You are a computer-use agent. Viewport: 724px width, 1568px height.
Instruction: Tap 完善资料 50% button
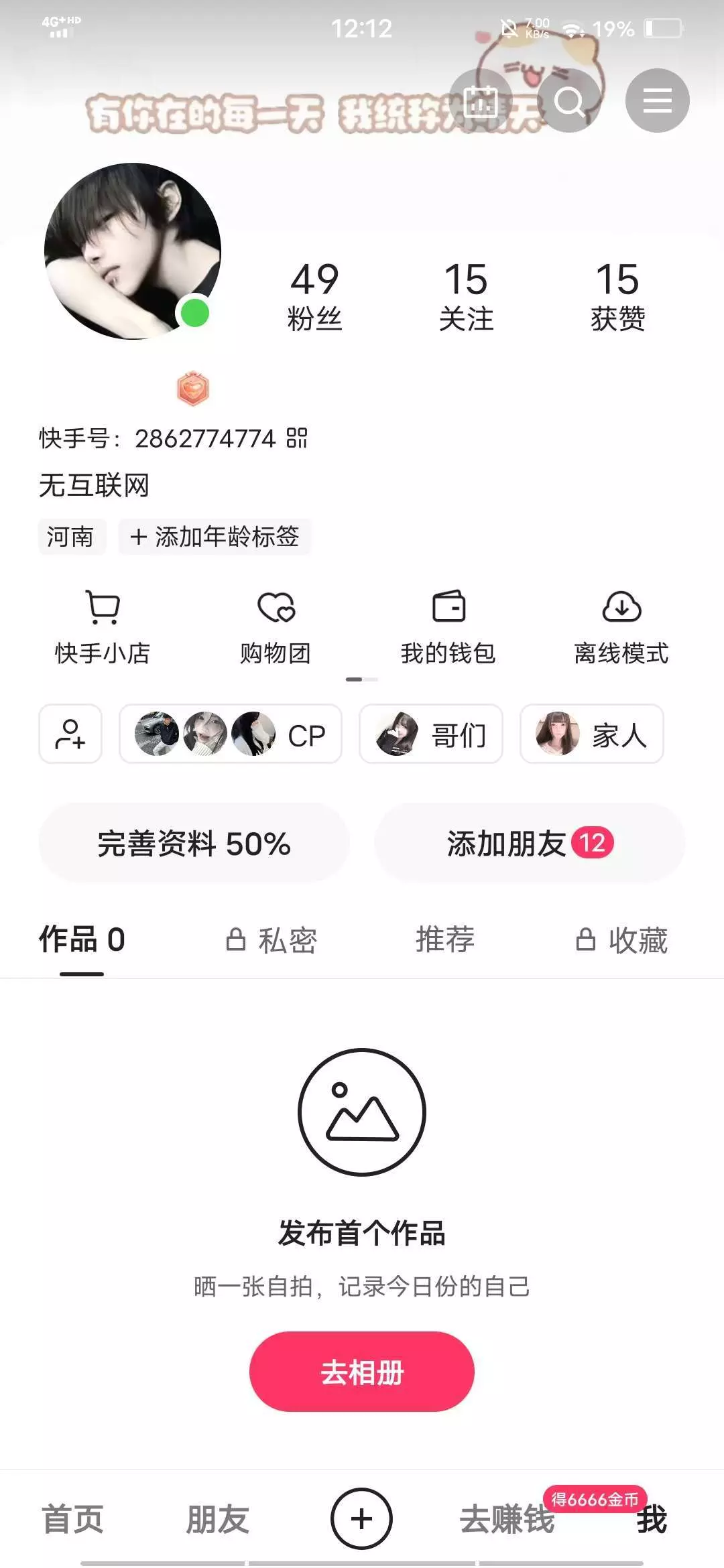tap(194, 843)
